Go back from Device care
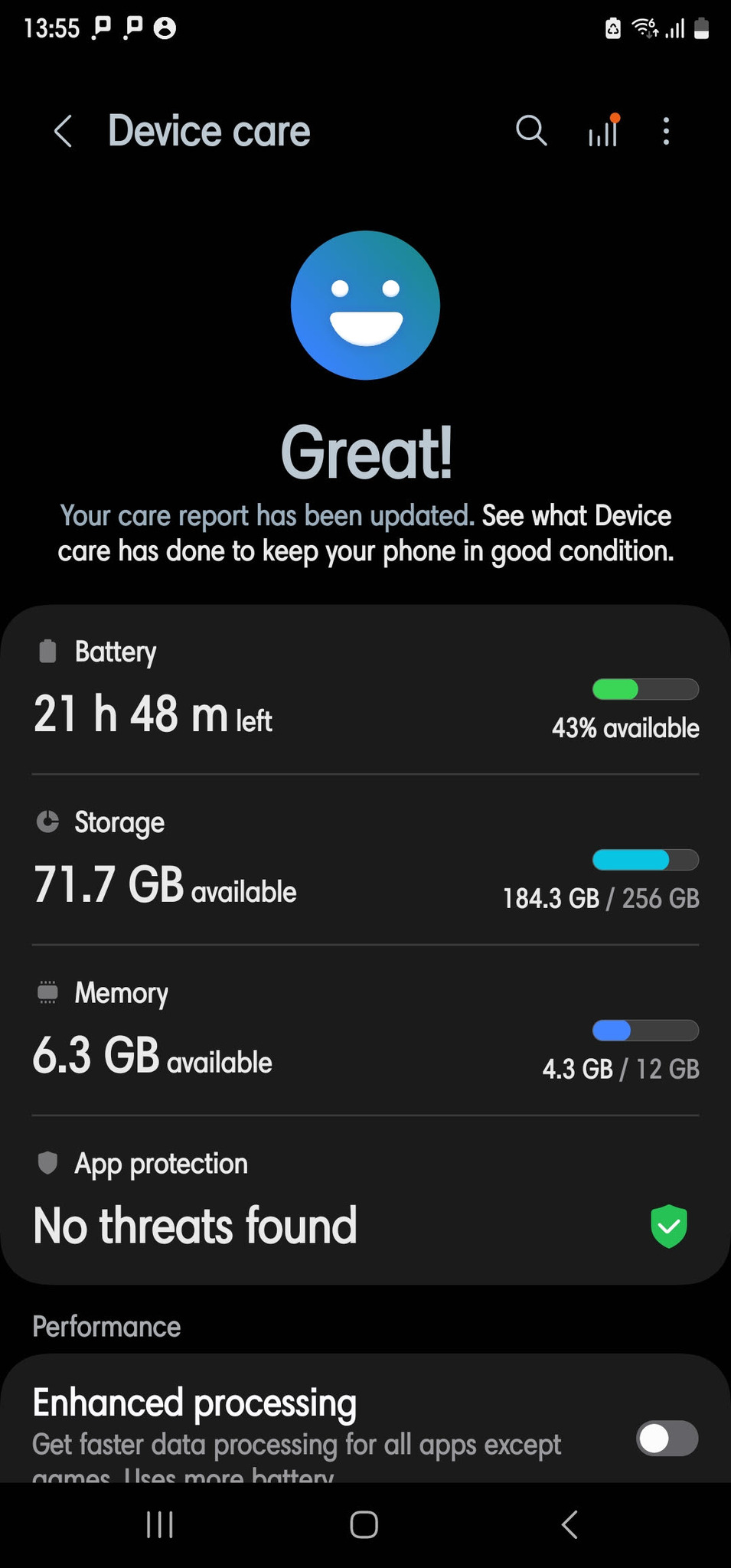 pyautogui.click(x=64, y=132)
